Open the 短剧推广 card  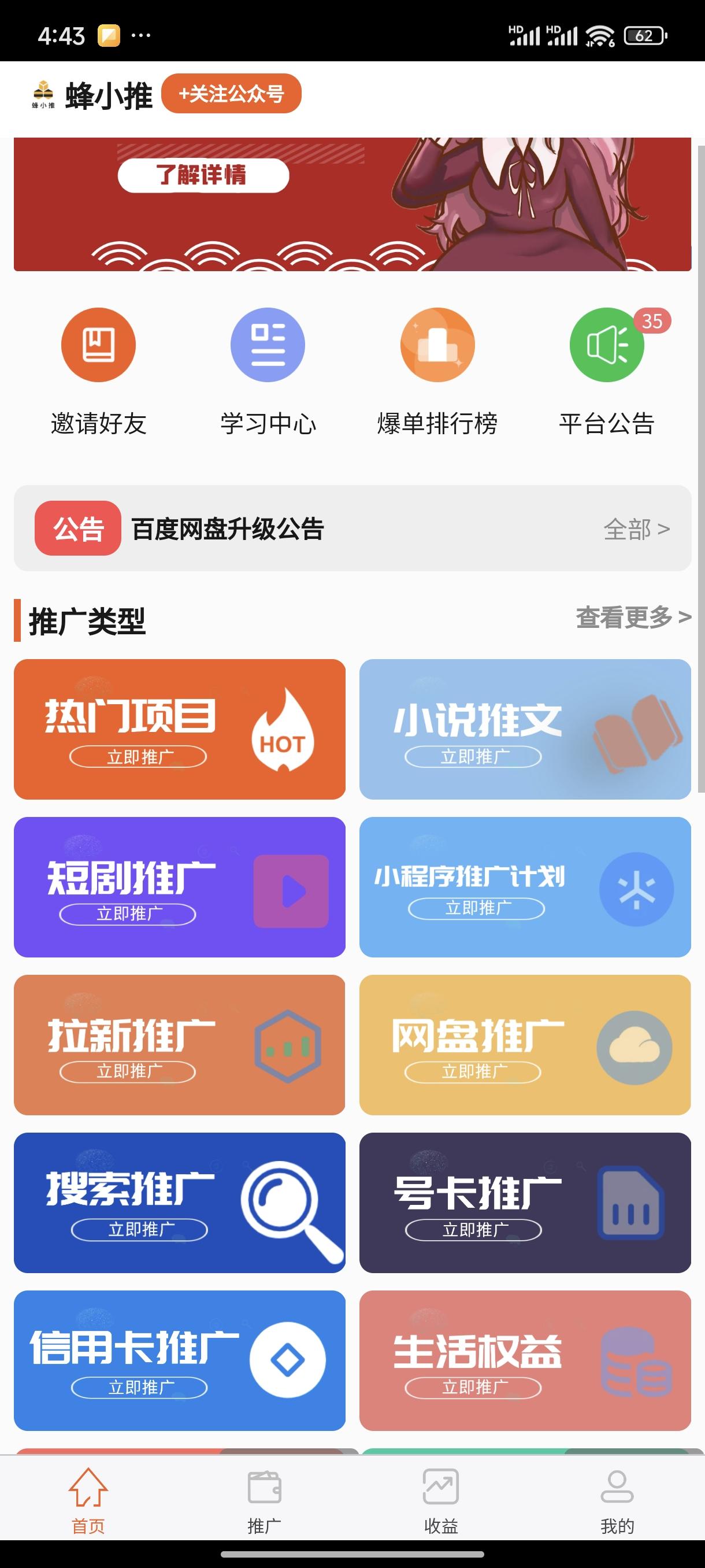point(180,887)
